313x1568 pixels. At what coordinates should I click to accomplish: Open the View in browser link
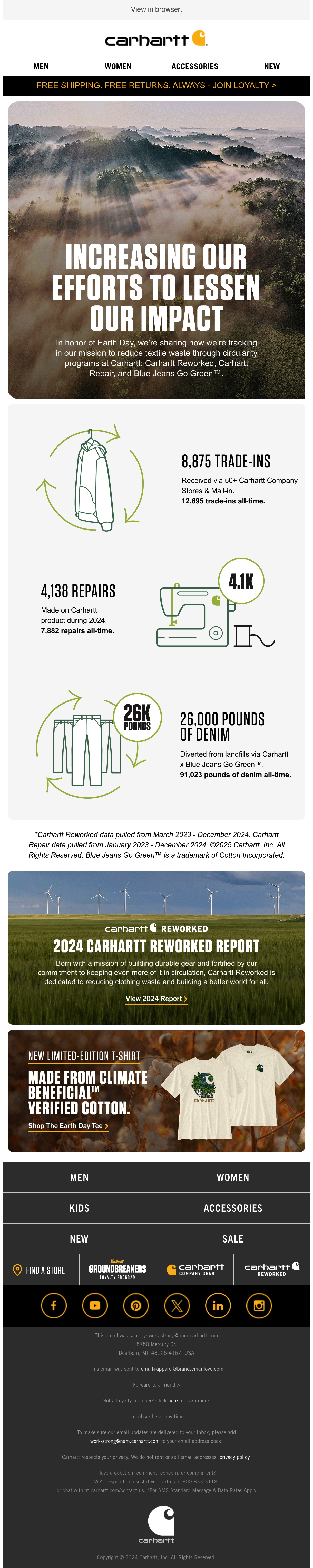156,9
